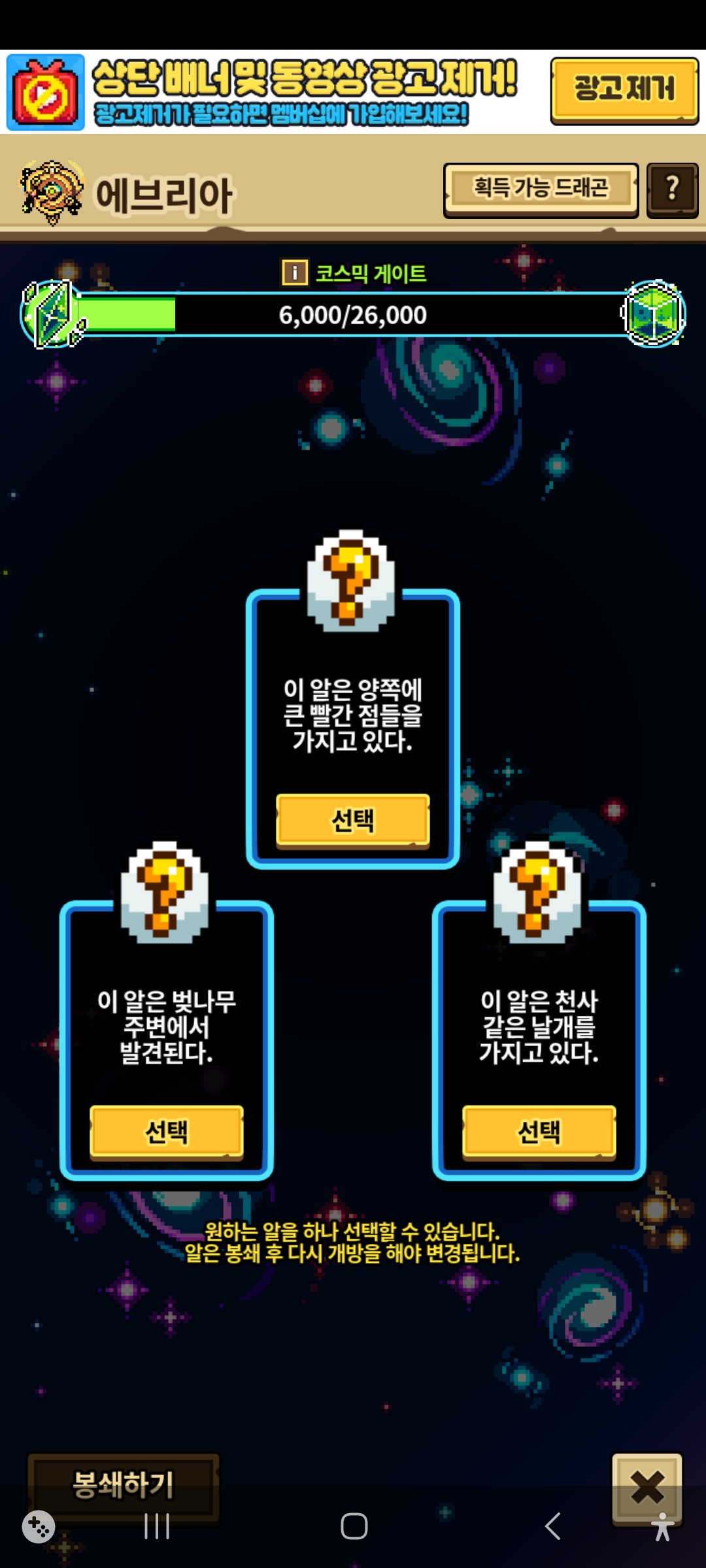This screenshot has width=706, height=1568.
Task: Tap the info icon beside 코스믹 게이트
Action: (294, 272)
